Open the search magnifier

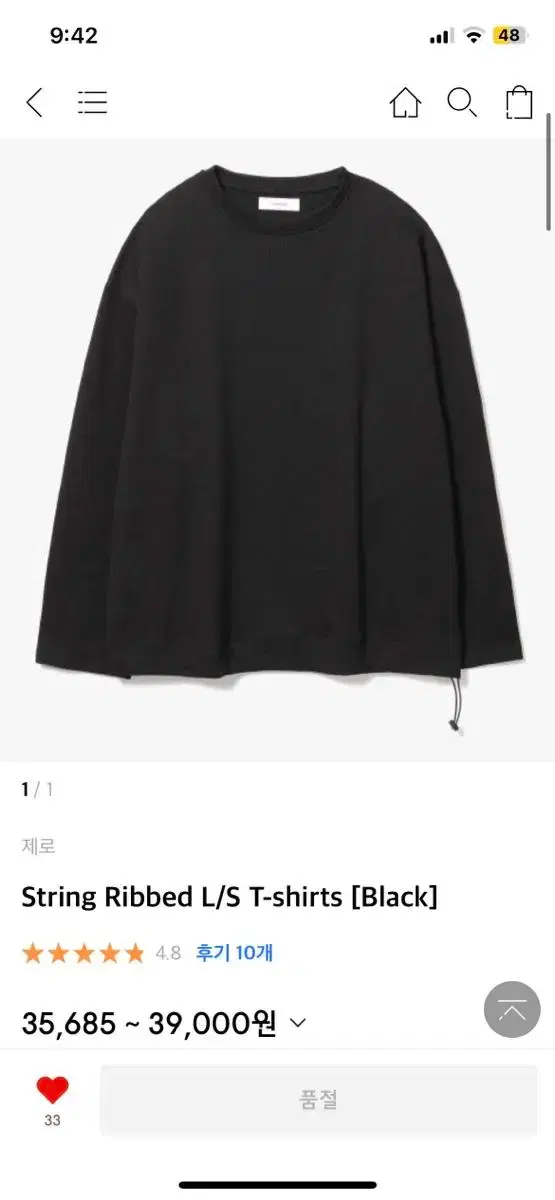(462, 102)
